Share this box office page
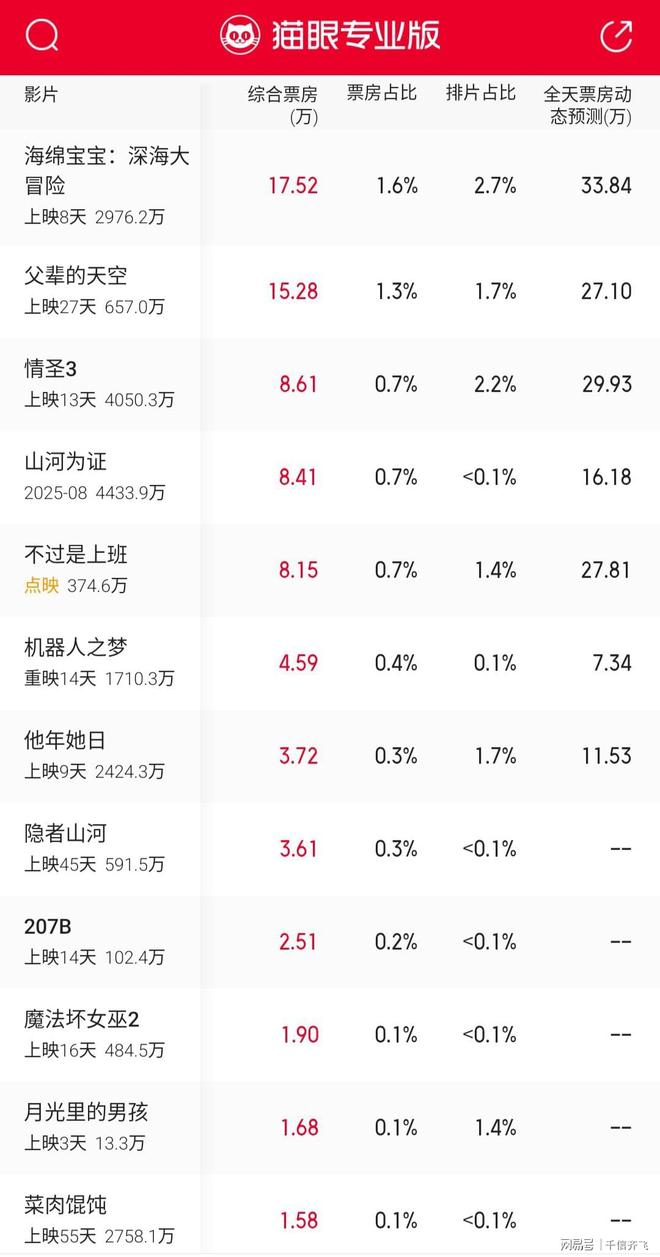Image resolution: width=660 pixels, height=1257 pixels. (x=616, y=36)
